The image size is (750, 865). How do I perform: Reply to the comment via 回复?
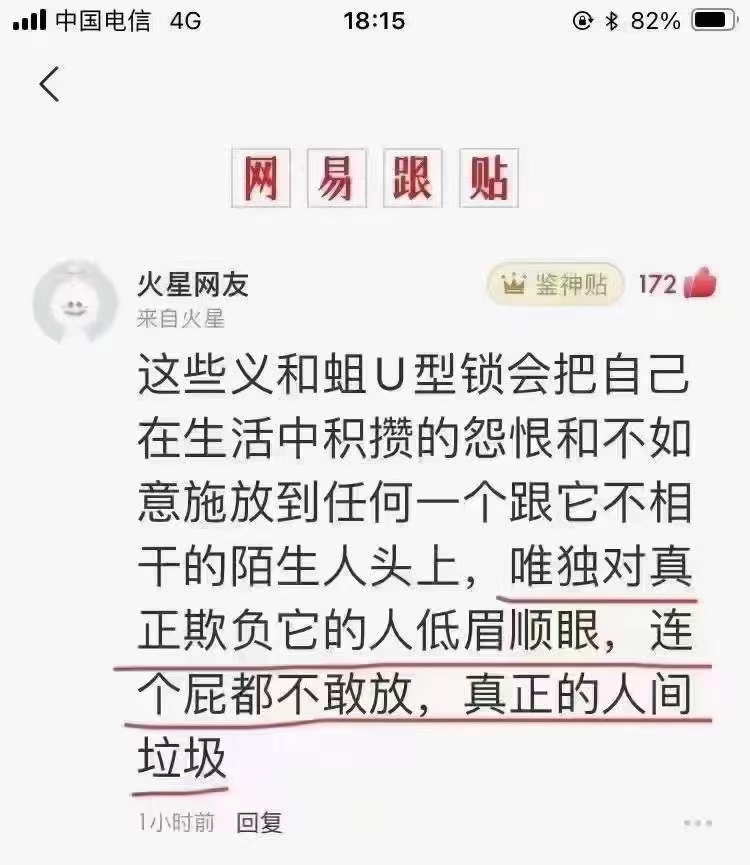(x=260, y=822)
